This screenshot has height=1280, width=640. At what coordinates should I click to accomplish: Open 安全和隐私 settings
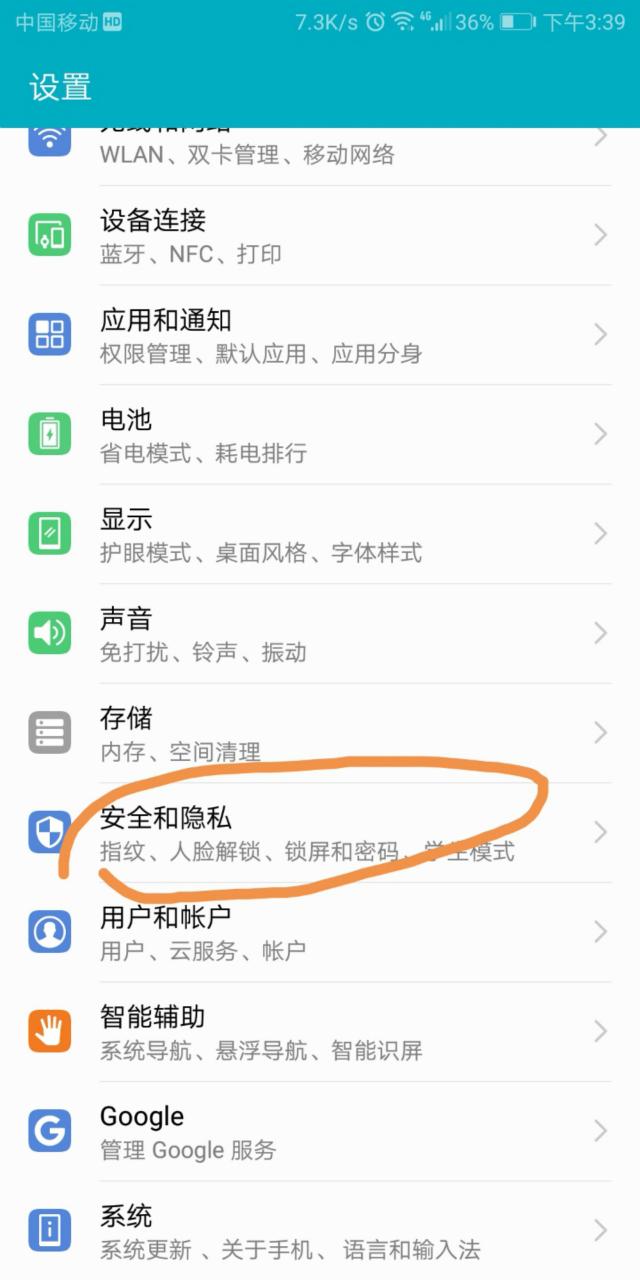[320, 833]
